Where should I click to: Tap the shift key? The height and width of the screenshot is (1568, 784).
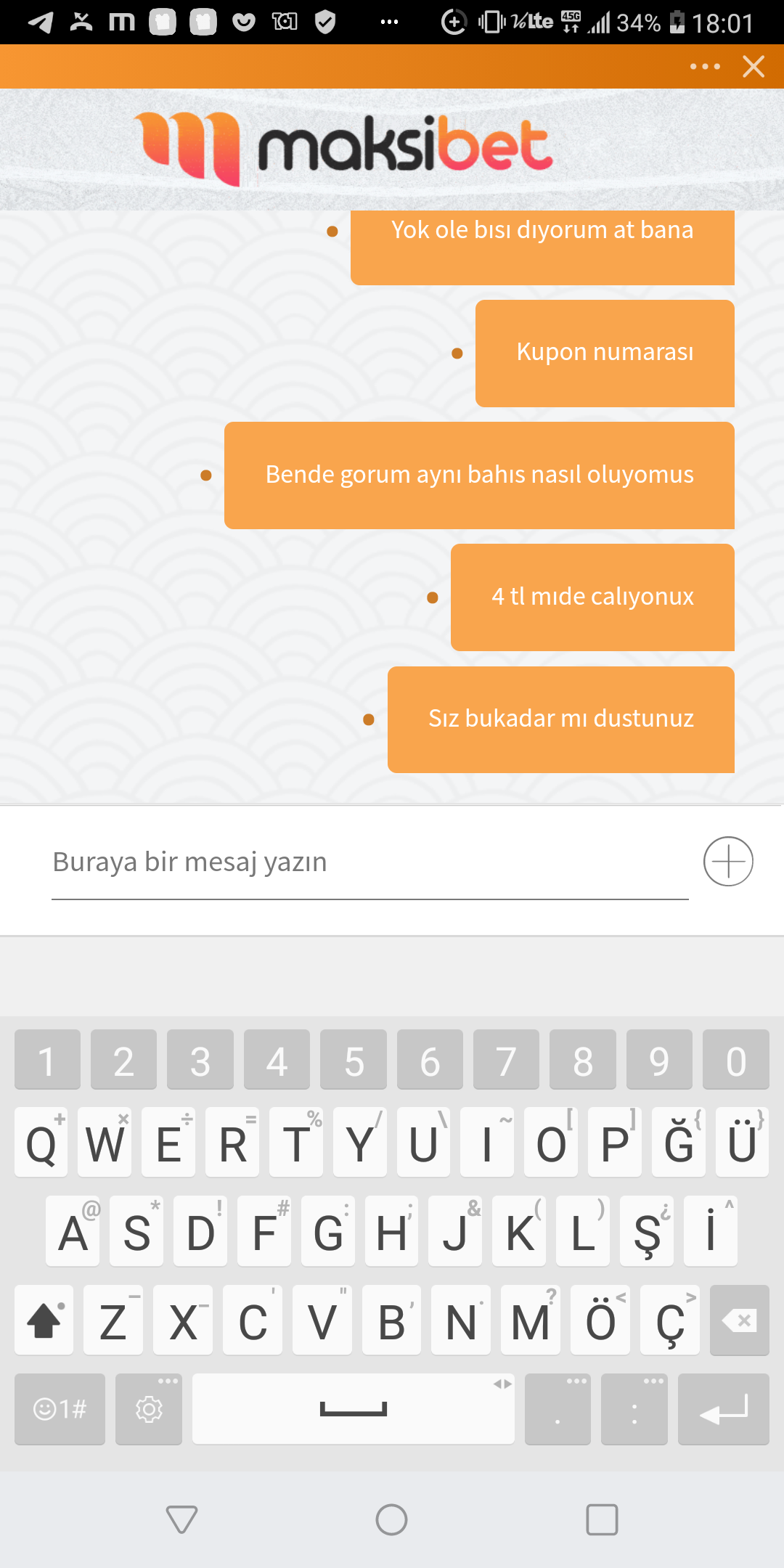44,1320
